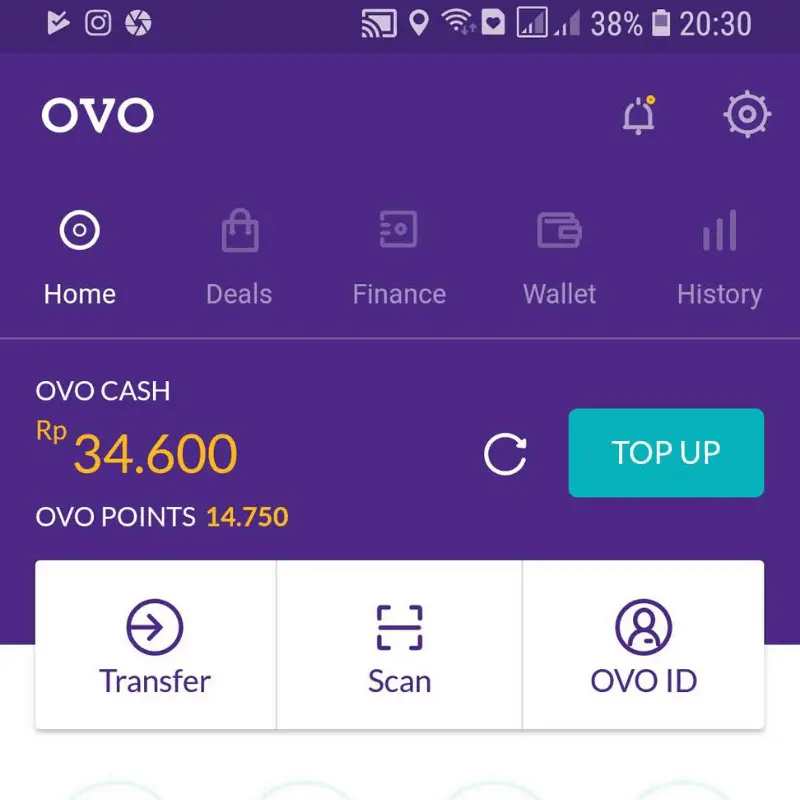Open the Finance tab
800x800 pixels.
coord(399,258)
